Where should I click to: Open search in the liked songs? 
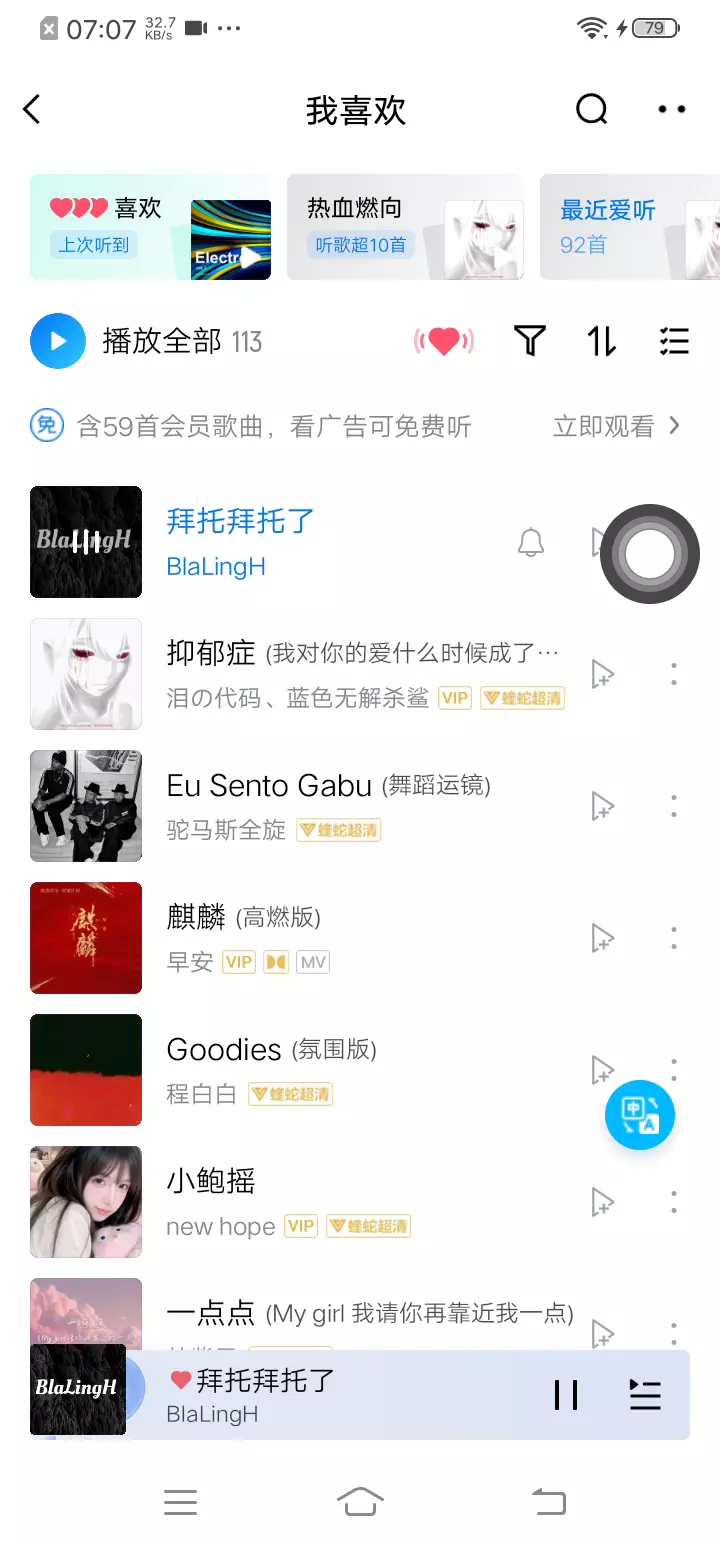coord(592,109)
